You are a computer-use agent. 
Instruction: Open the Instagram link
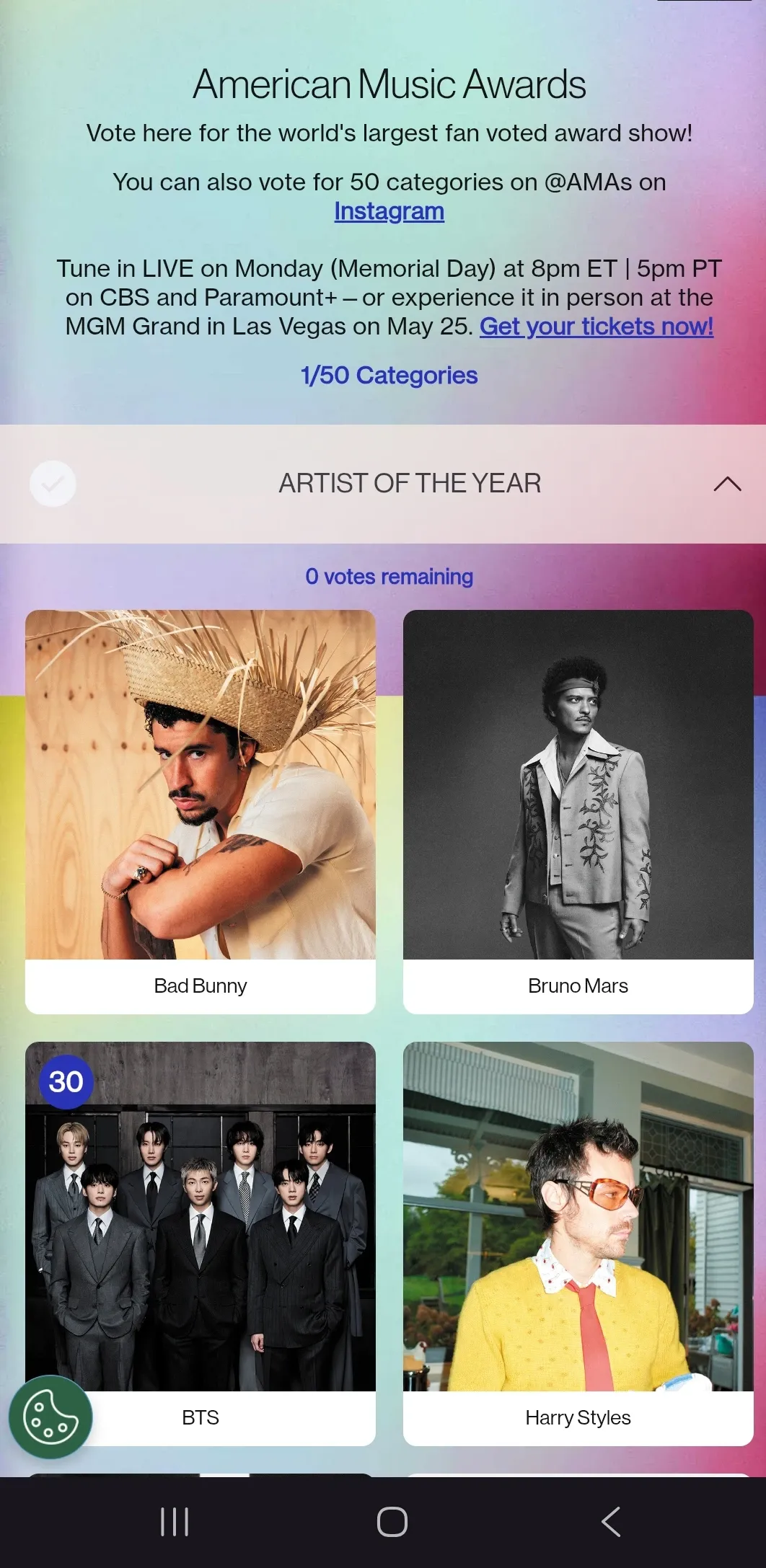[x=389, y=211]
